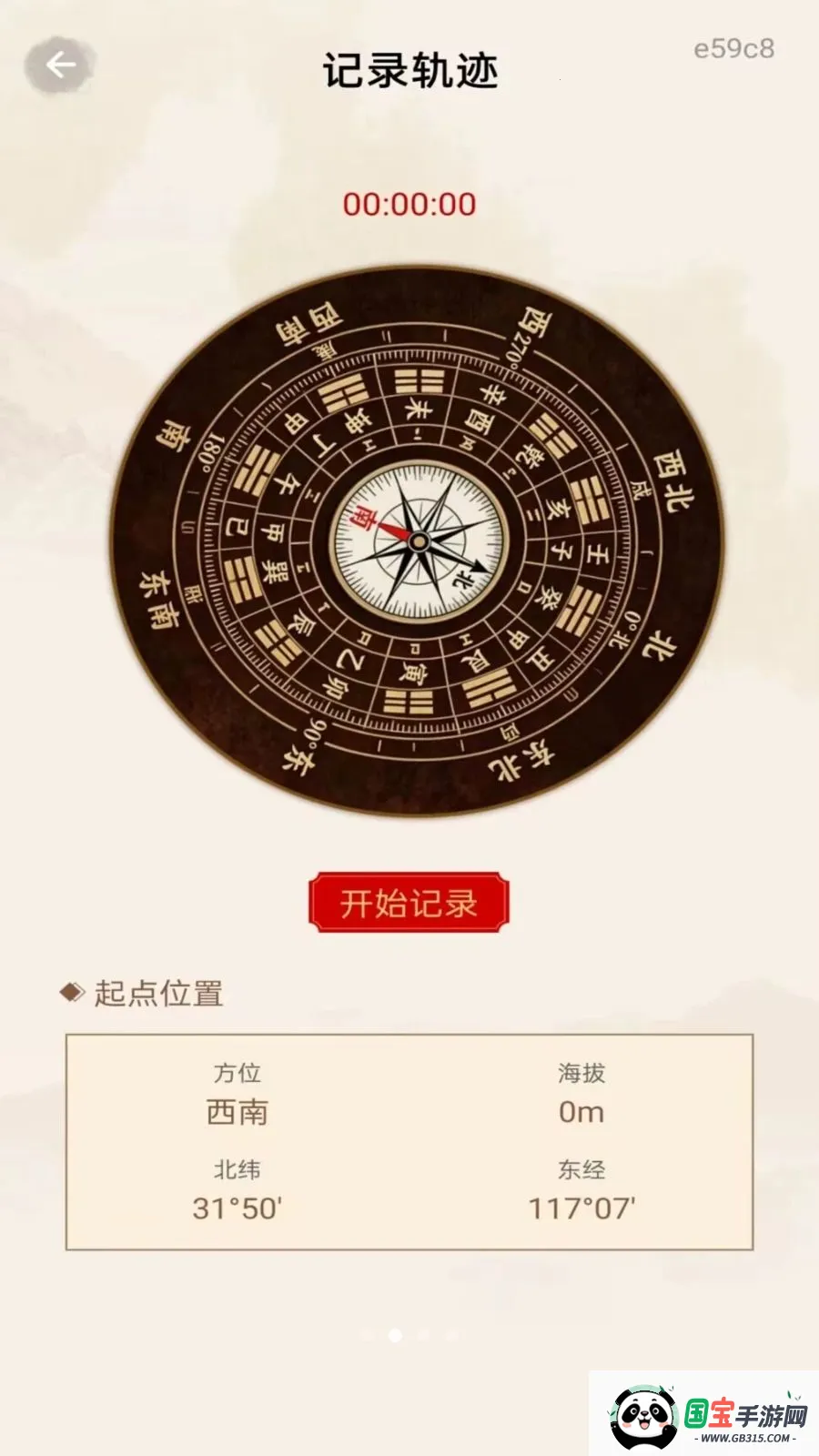This screenshot has width=819, height=1456.
Task: Go back using the arrow icon
Action: point(60,66)
